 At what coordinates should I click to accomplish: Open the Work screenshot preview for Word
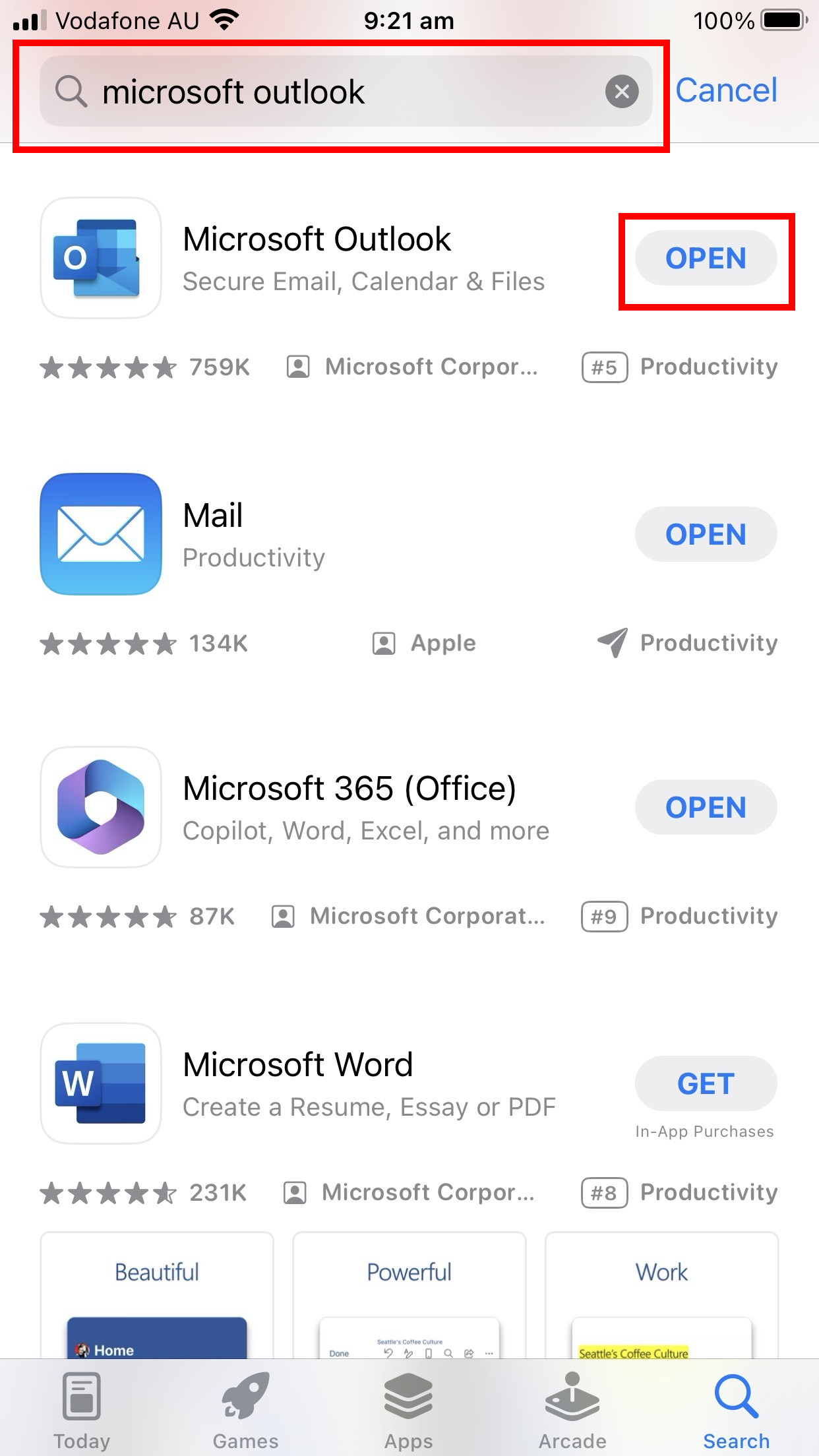pos(661,1296)
